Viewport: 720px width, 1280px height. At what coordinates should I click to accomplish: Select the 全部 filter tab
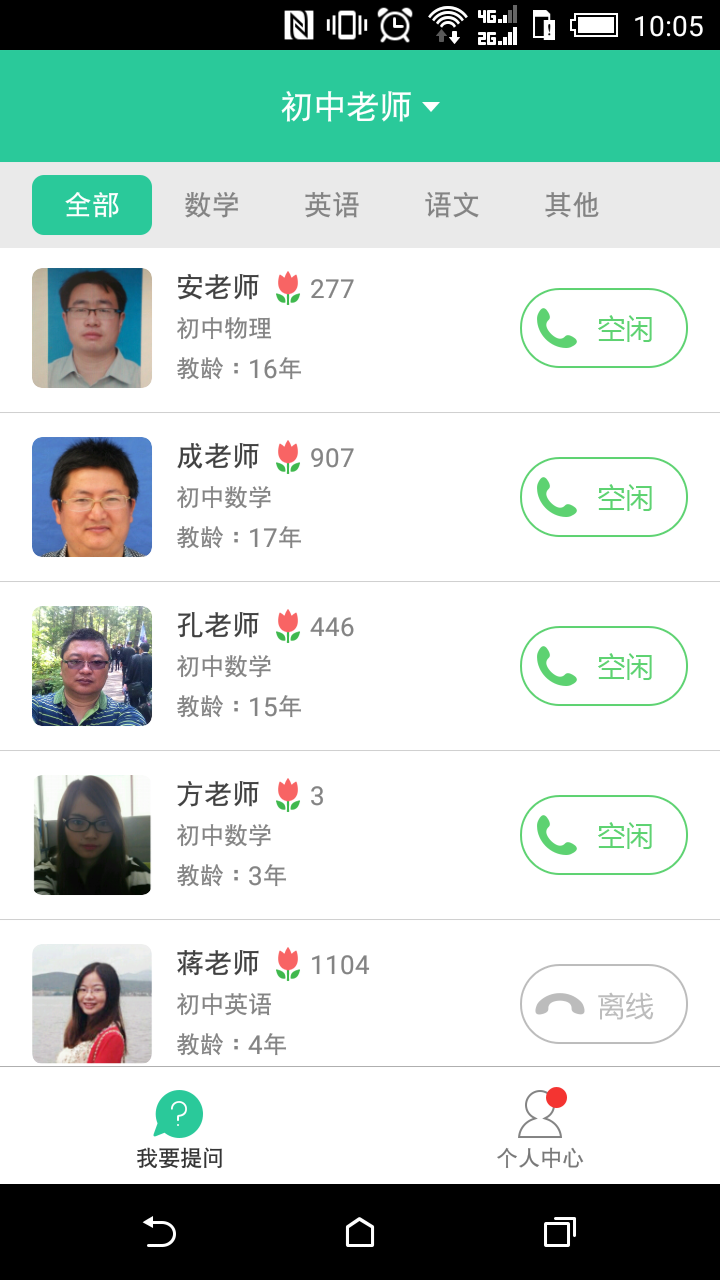point(92,205)
